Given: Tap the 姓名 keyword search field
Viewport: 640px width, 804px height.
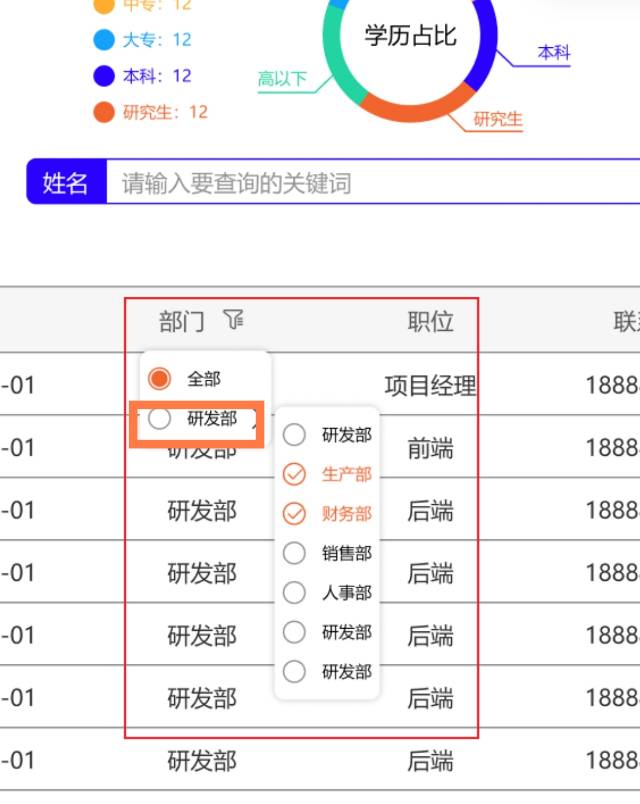Looking at the screenshot, I should (x=370, y=183).
